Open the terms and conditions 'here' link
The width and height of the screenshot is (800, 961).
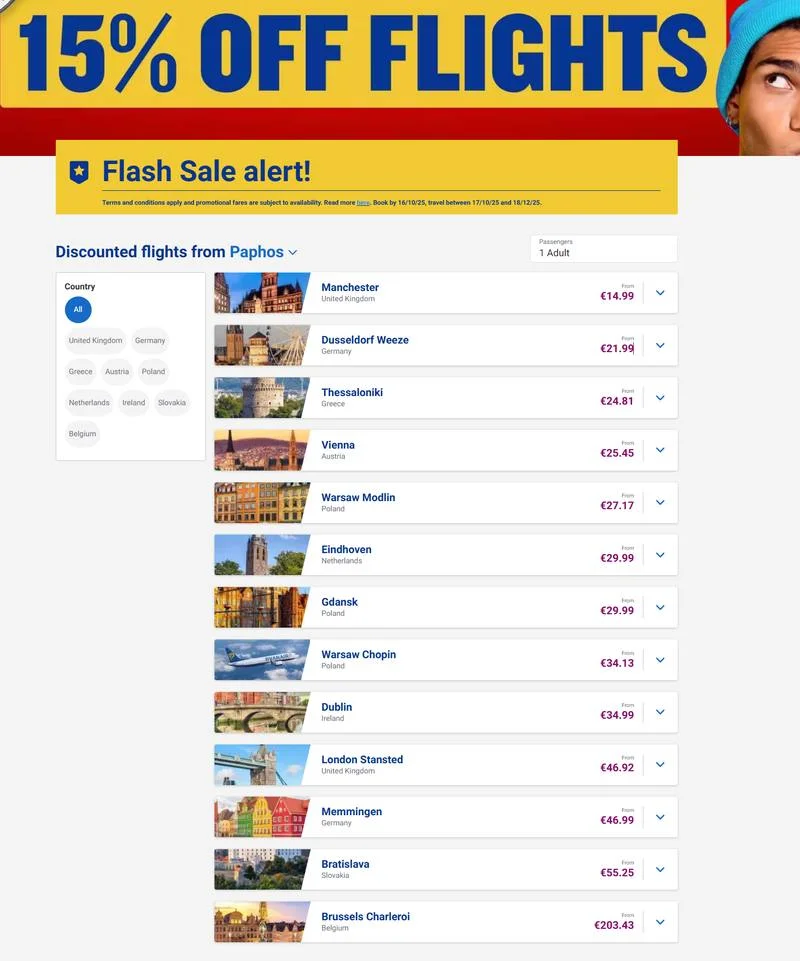click(363, 203)
